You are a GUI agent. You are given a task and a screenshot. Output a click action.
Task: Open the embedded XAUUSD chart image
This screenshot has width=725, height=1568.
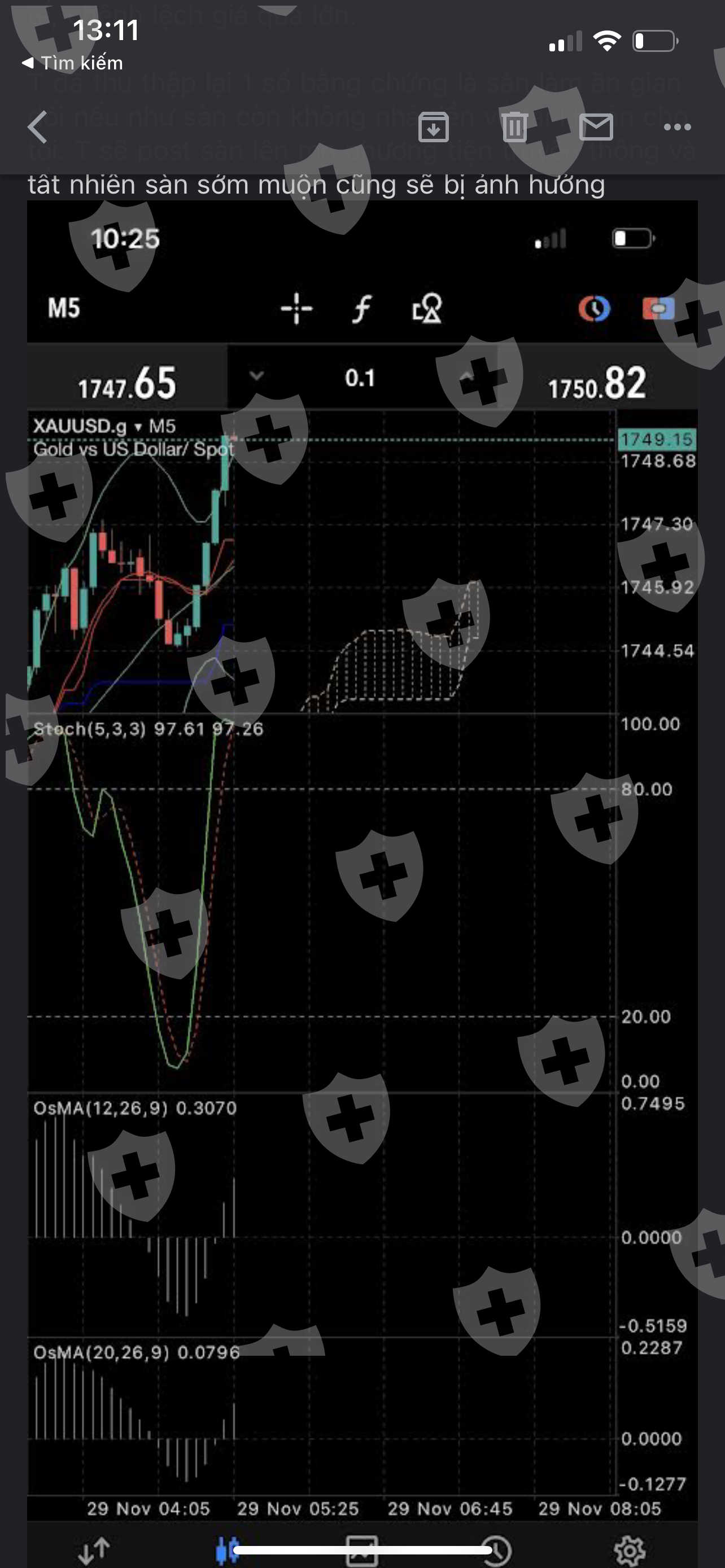(362, 852)
